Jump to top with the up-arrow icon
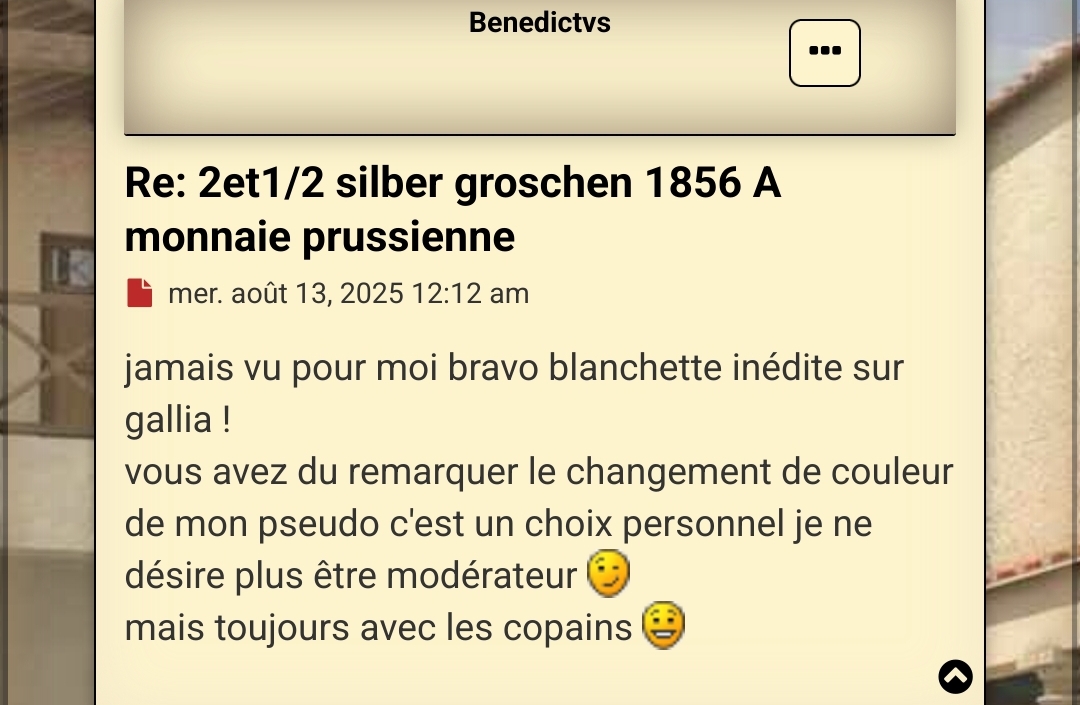 955,677
